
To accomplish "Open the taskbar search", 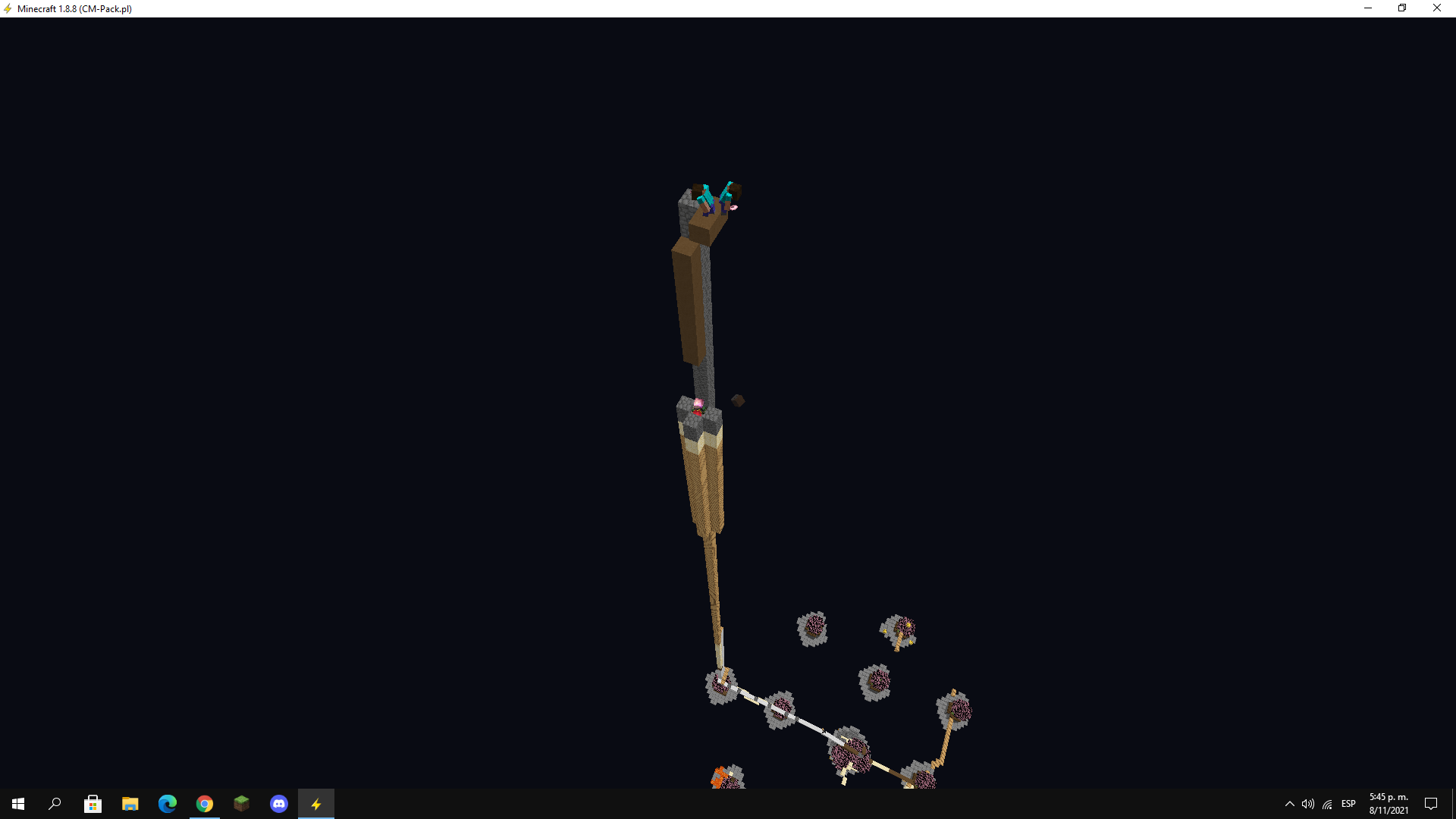I will [55, 804].
